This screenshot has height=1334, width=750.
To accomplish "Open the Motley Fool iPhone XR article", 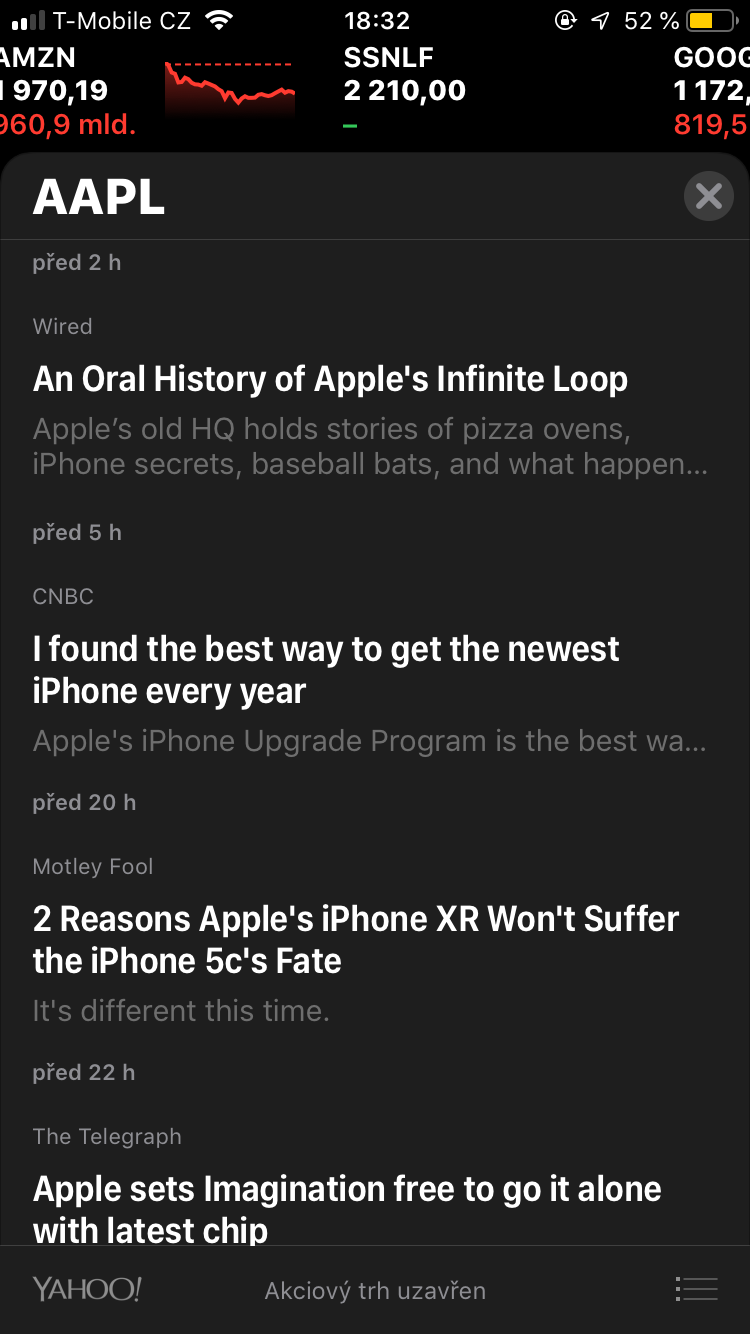I will coord(355,940).
